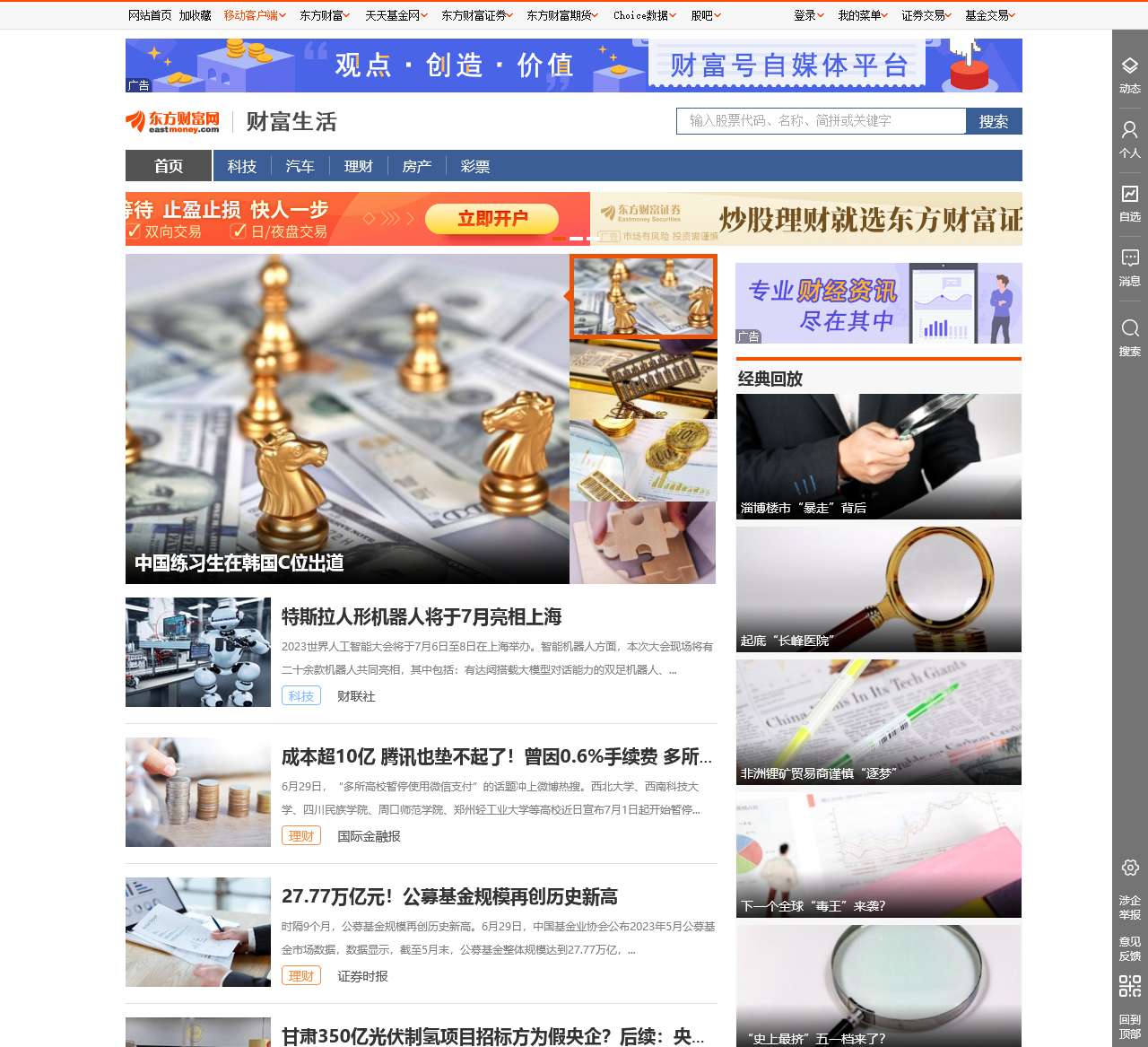
Task: Switch to the 科技 tab
Action: click(241, 166)
